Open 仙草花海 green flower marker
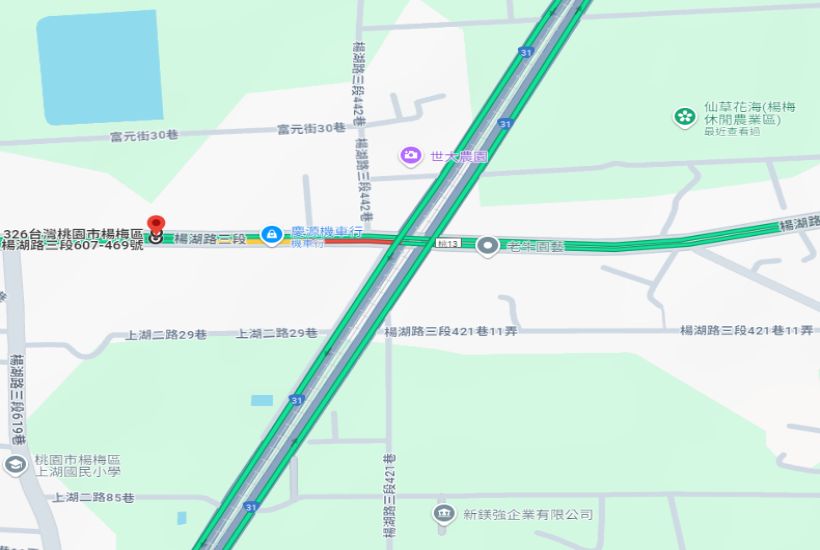Viewport: 820px width, 550px height. click(685, 117)
